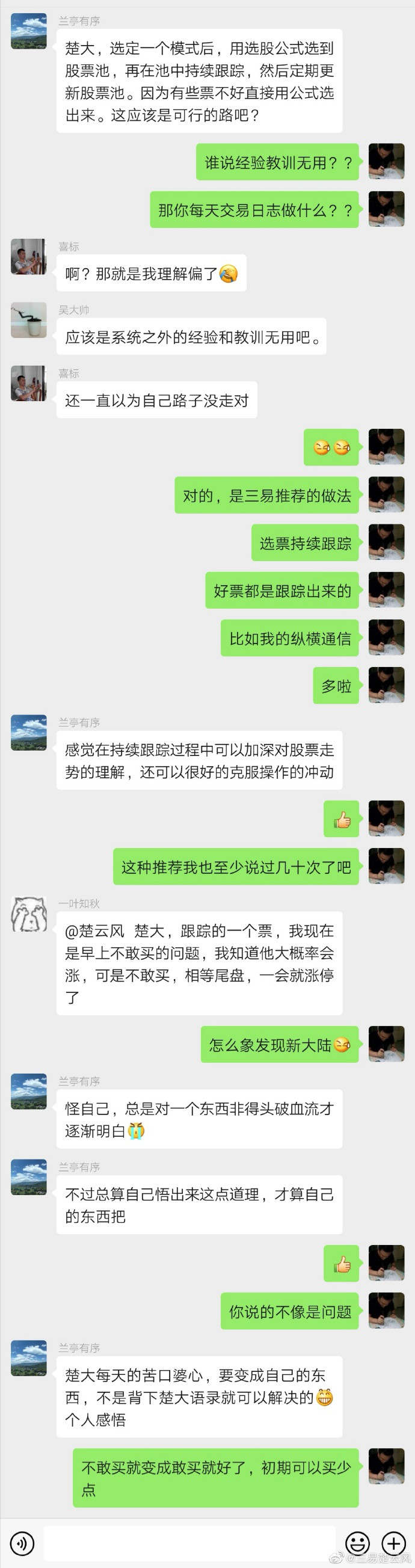Open own avatar beside 谁说经验教训无用
The image size is (415, 1568).
[x=386, y=161]
